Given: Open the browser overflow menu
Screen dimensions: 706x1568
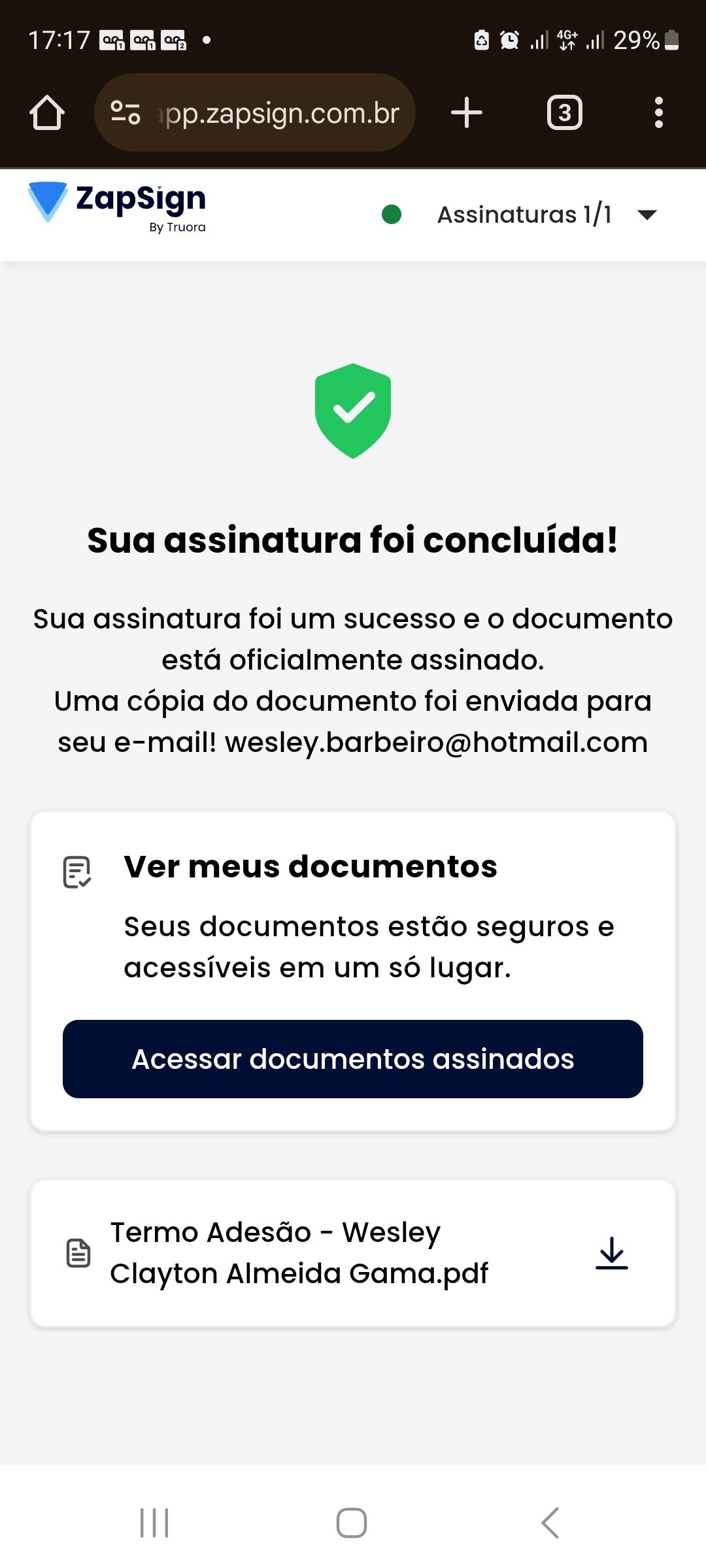Looking at the screenshot, I should click(x=658, y=113).
